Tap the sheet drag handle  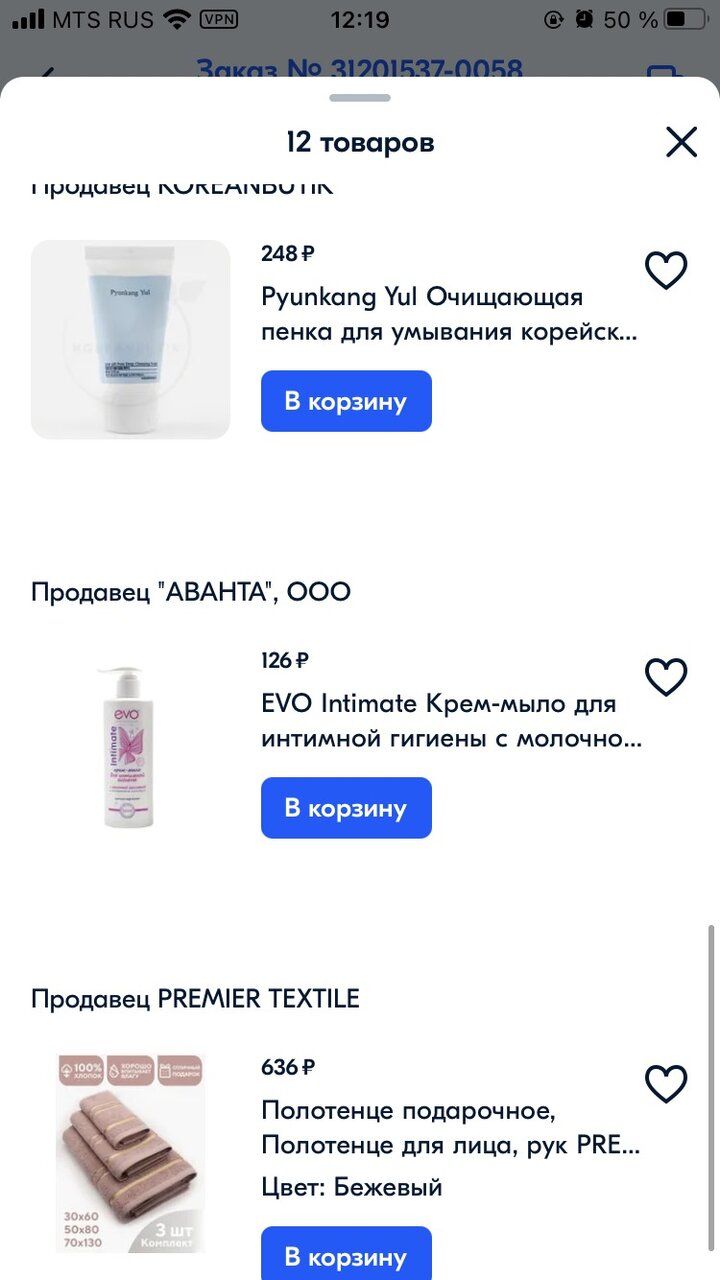[x=360, y=98]
